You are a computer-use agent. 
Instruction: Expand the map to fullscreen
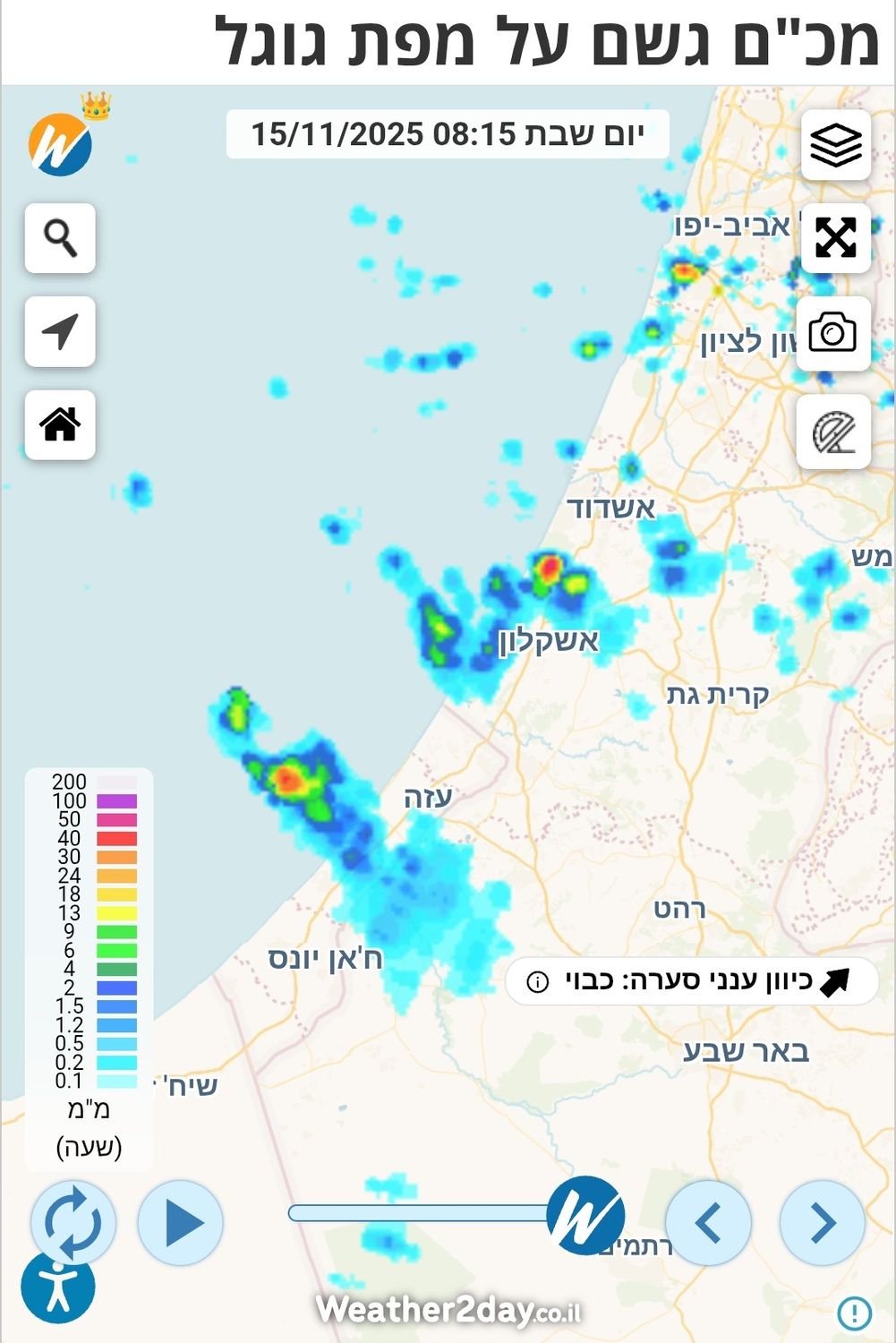[835, 238]
